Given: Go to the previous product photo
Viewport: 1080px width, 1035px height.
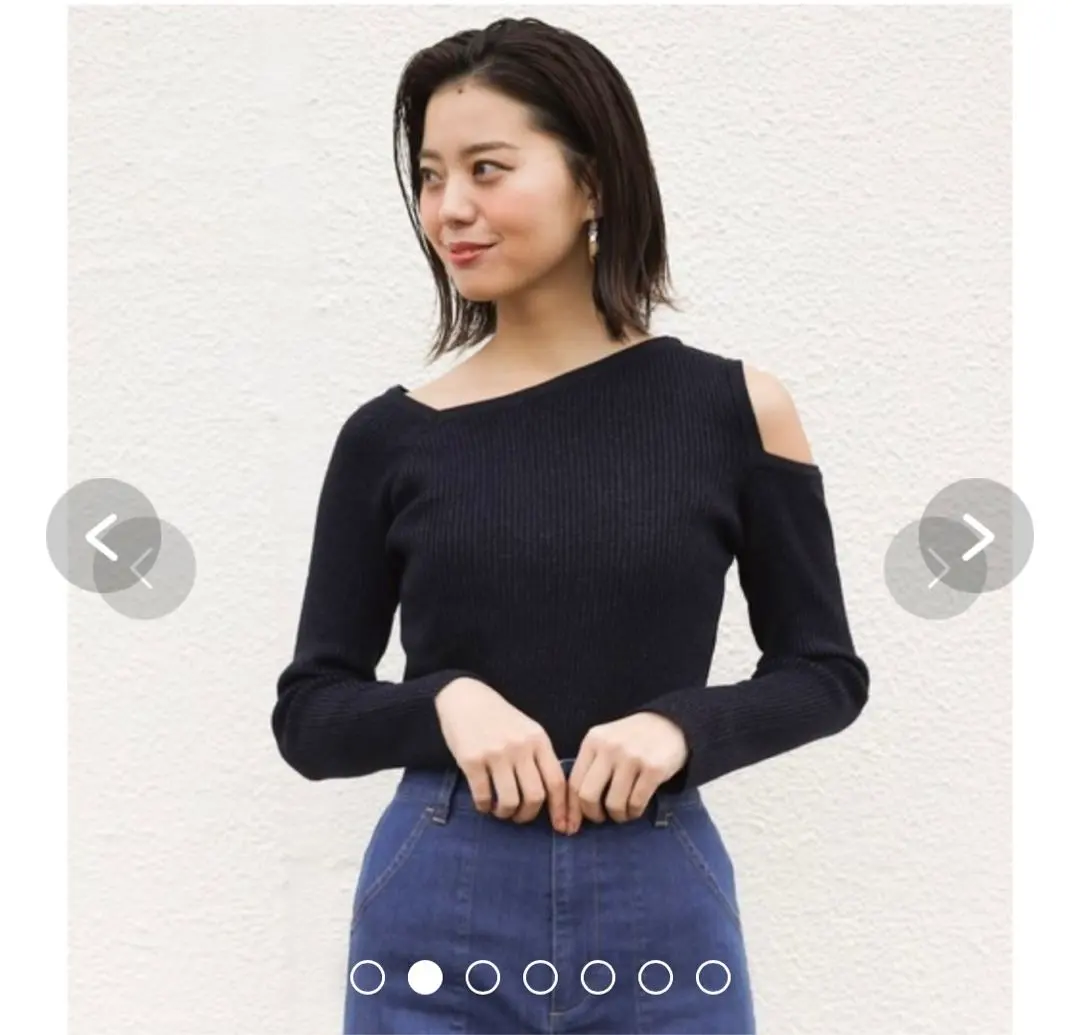Looking at the screenshot, I should tap(103, 536).
